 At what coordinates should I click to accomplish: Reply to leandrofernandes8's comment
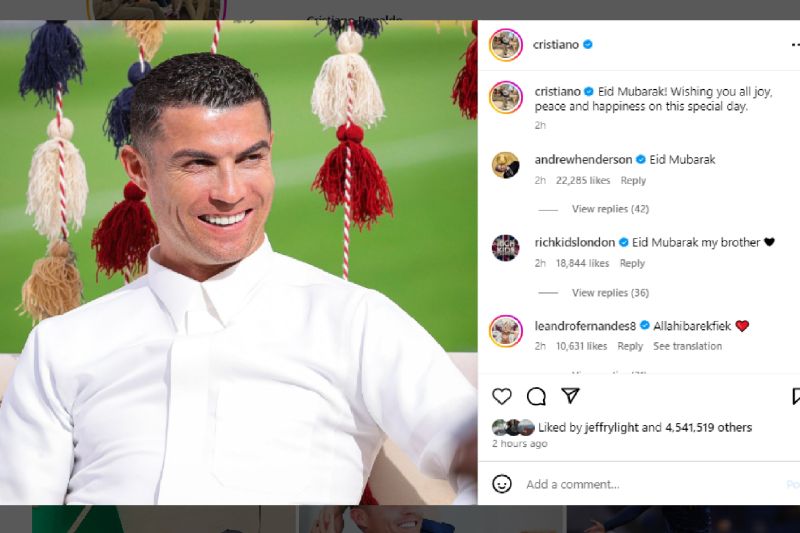click(630, 346)
